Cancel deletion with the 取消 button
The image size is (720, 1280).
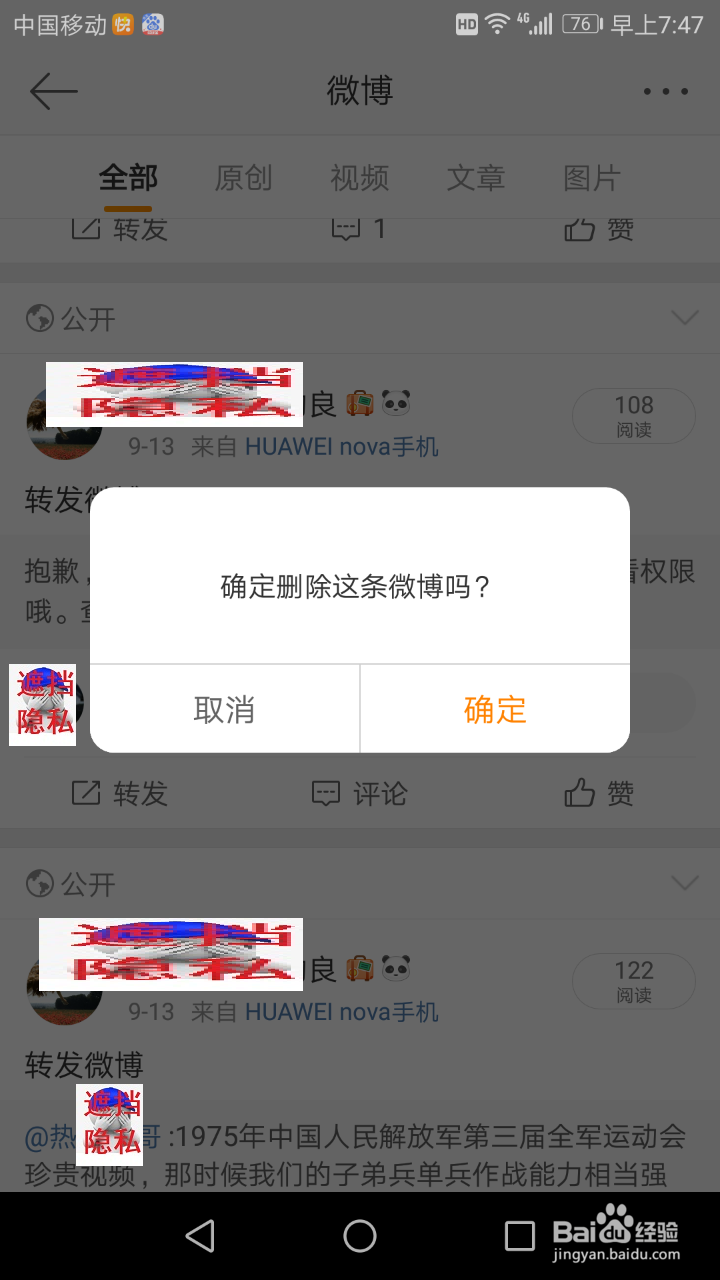pyautogui.click(x=224, y=709)
